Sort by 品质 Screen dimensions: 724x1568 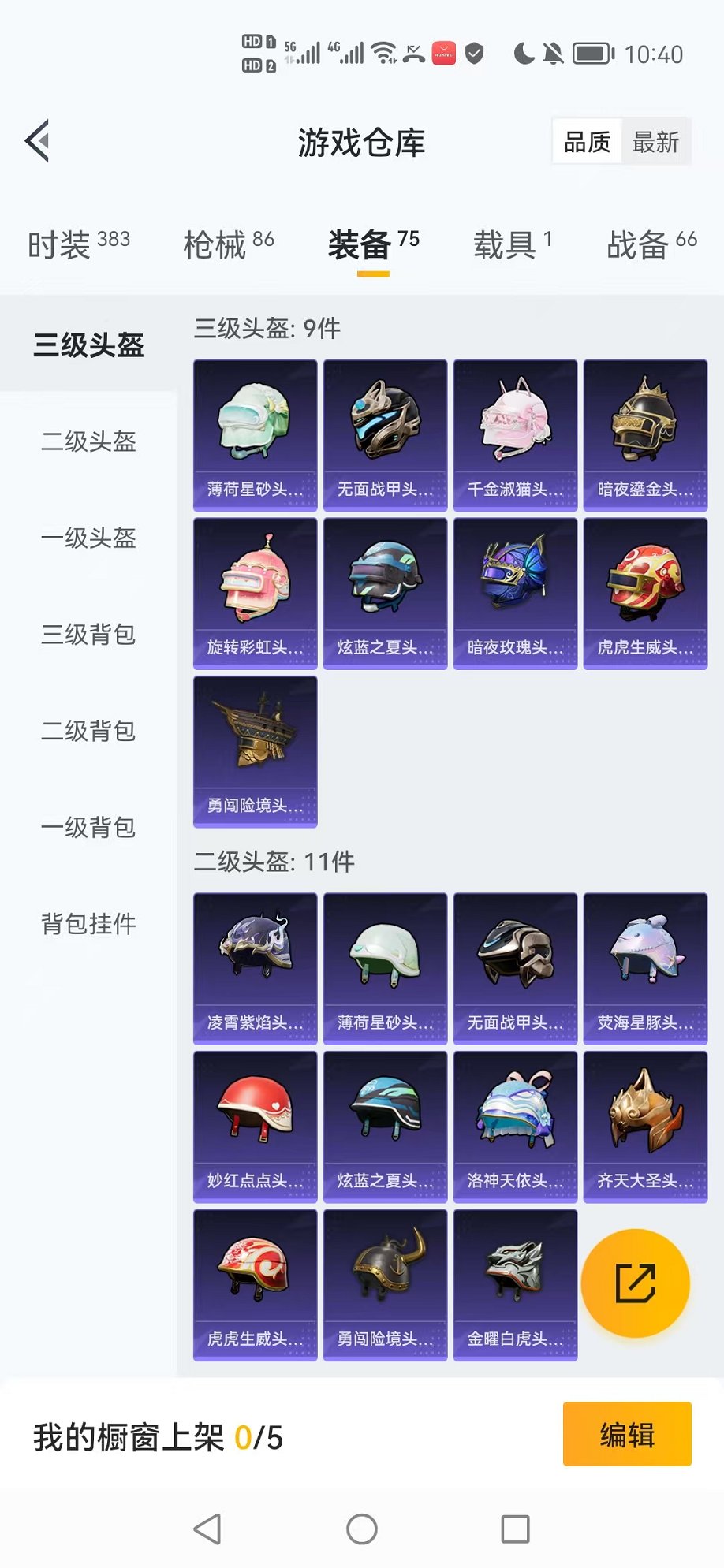coord(588,142)
